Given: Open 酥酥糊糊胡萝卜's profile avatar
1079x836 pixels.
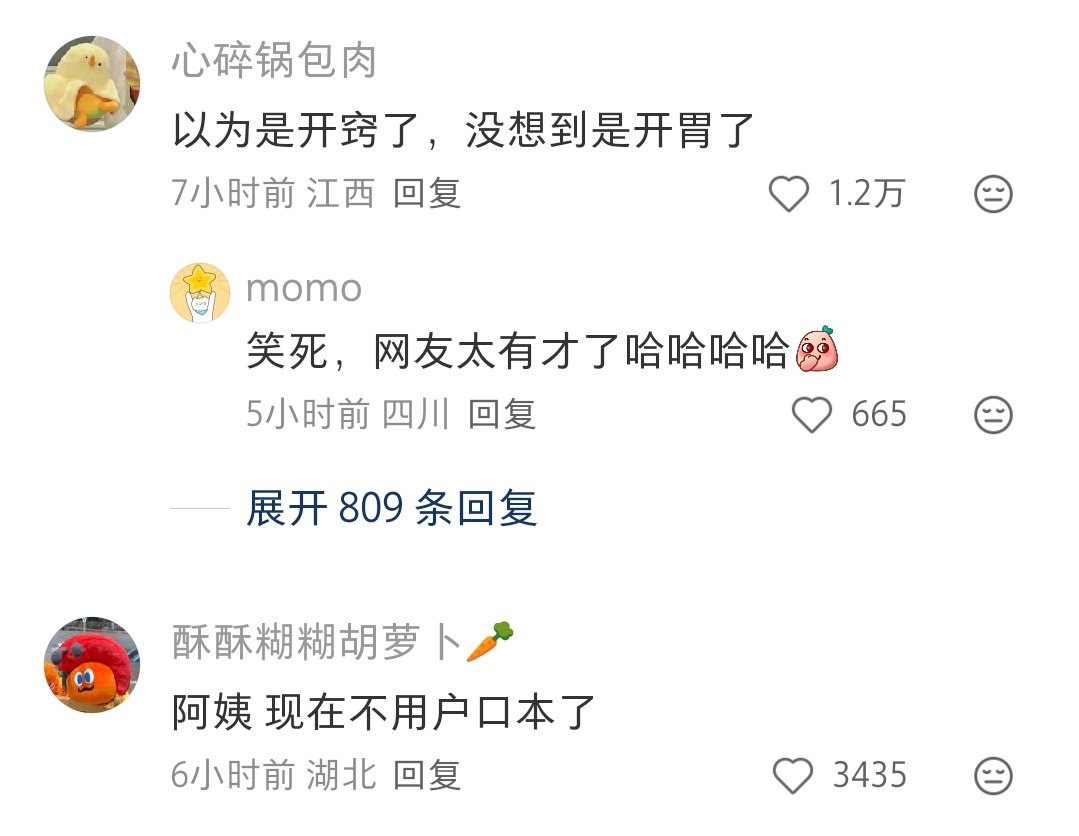Looking at the screenshot, I should pos(92,665).
